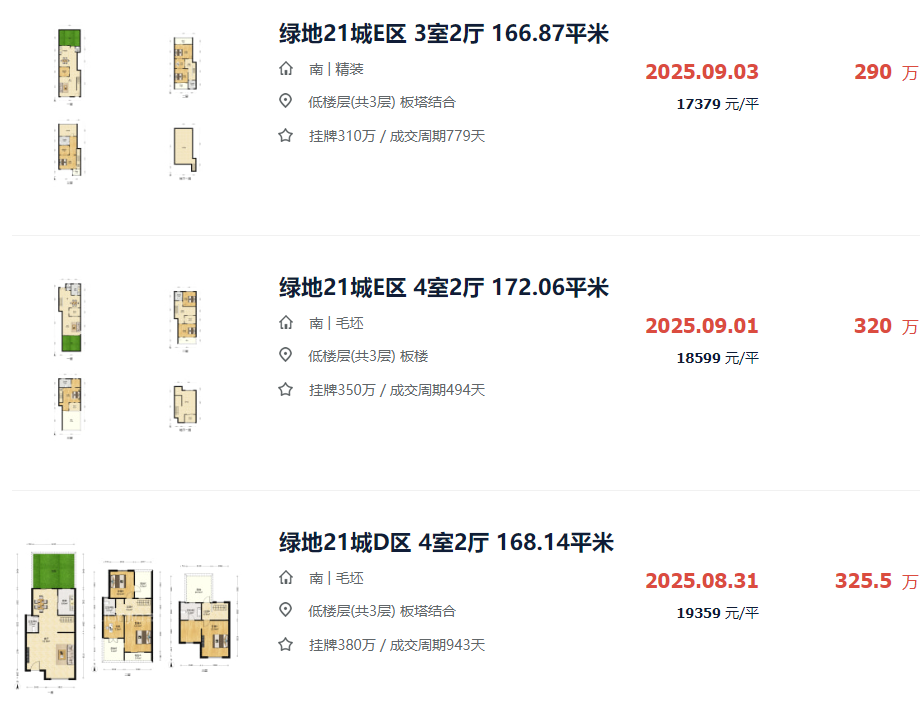
Task: View floor plan image of 166.87平米 listing
Action: pyautogui.click(x=127, y=105)
